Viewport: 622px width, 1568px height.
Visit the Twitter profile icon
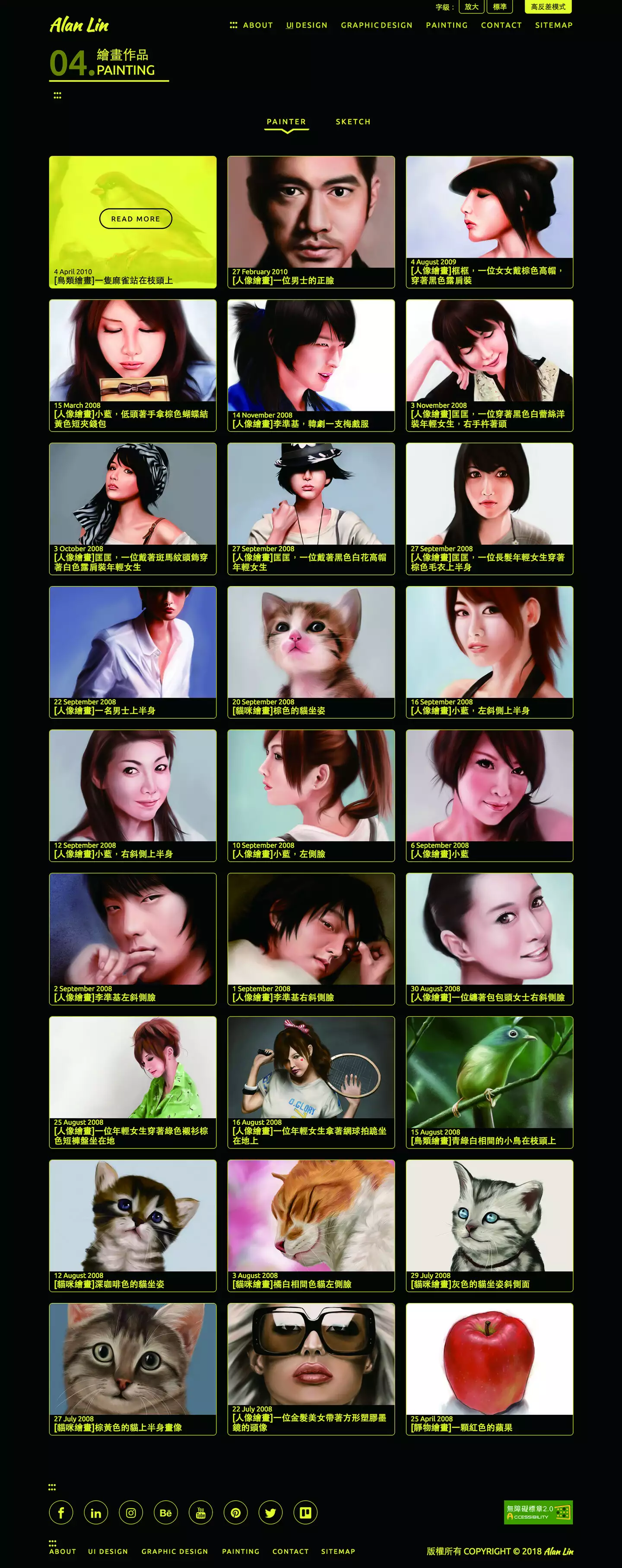point(270,1512)
